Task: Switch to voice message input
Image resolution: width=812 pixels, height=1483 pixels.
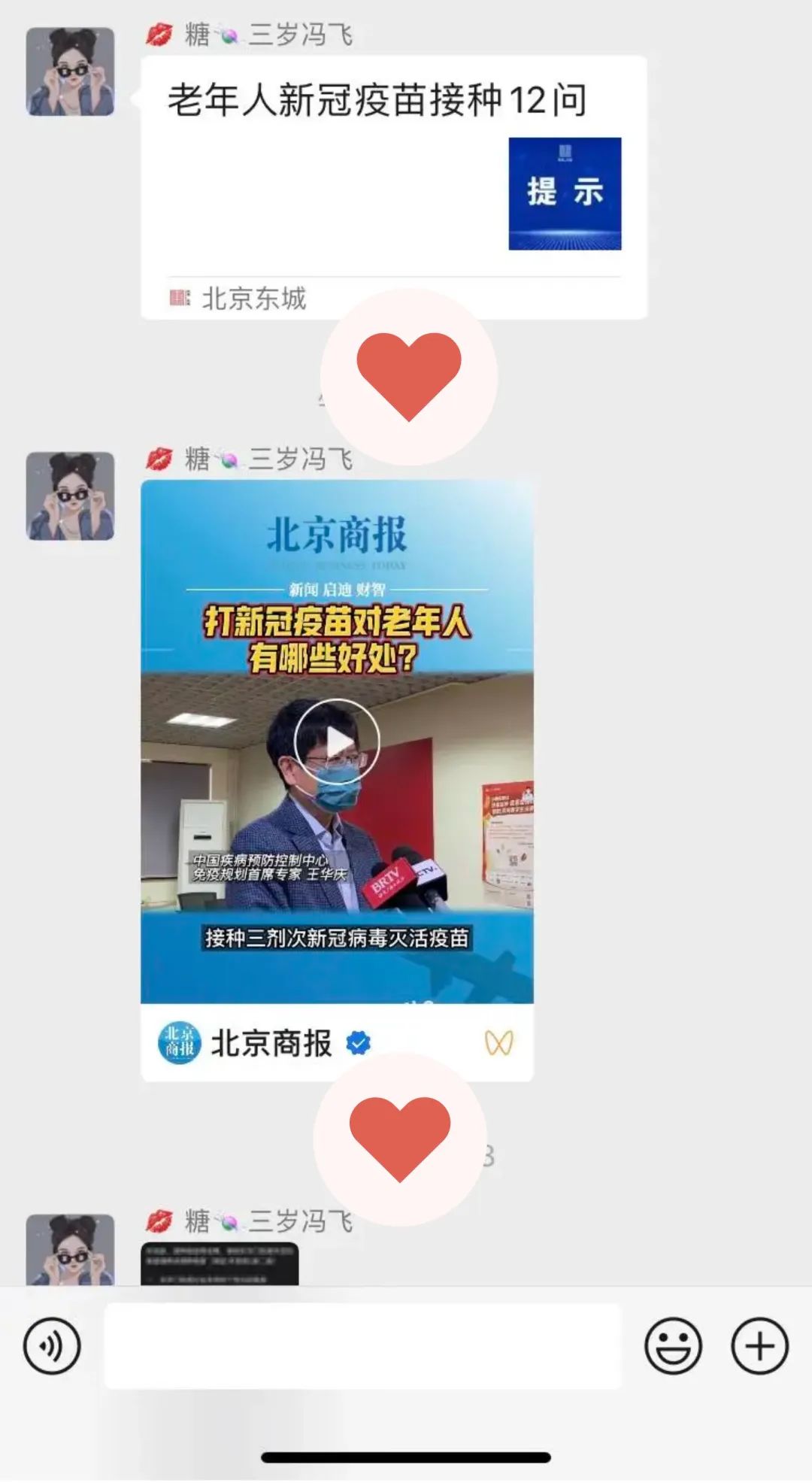Action: point(52,1346)
